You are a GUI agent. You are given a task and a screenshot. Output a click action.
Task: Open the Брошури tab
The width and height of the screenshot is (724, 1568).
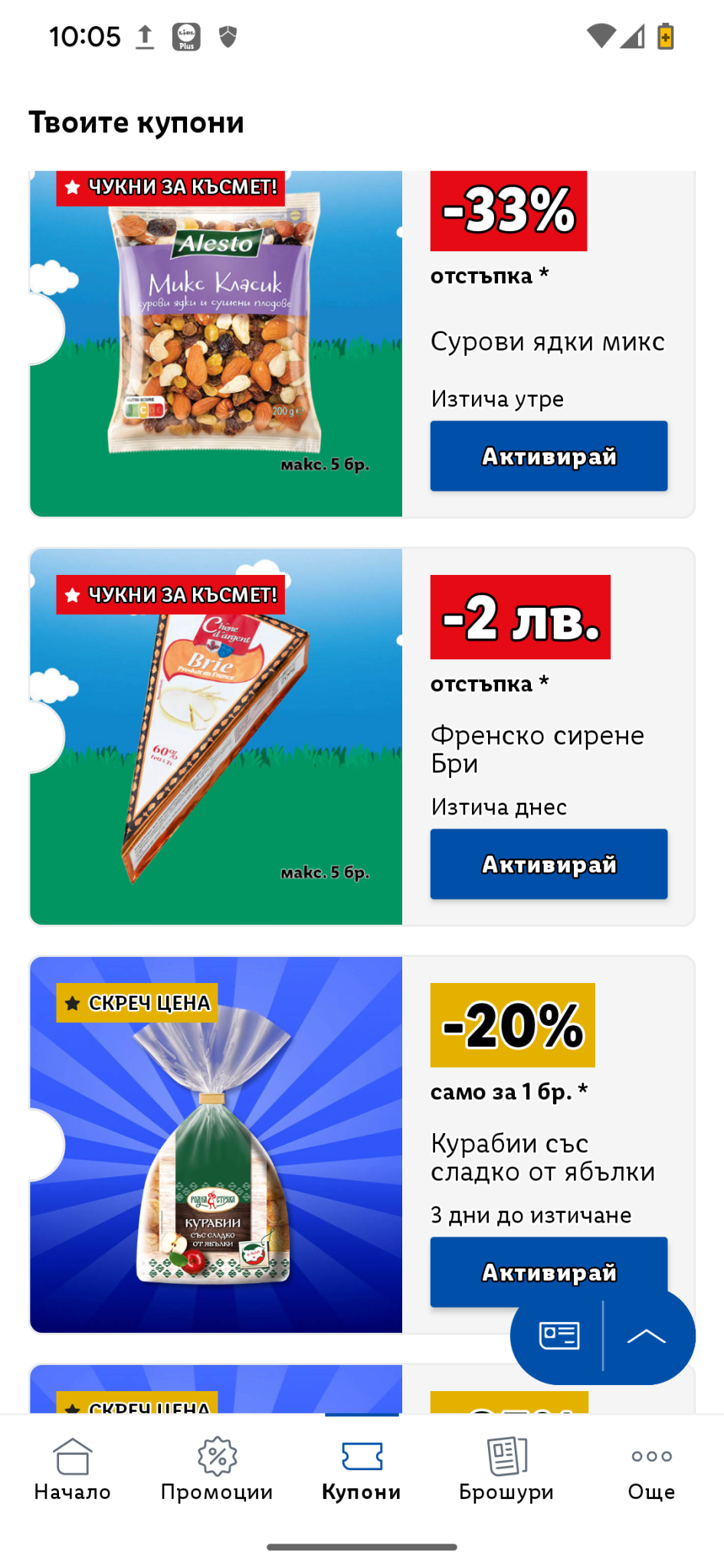(x=506, y=1468)
